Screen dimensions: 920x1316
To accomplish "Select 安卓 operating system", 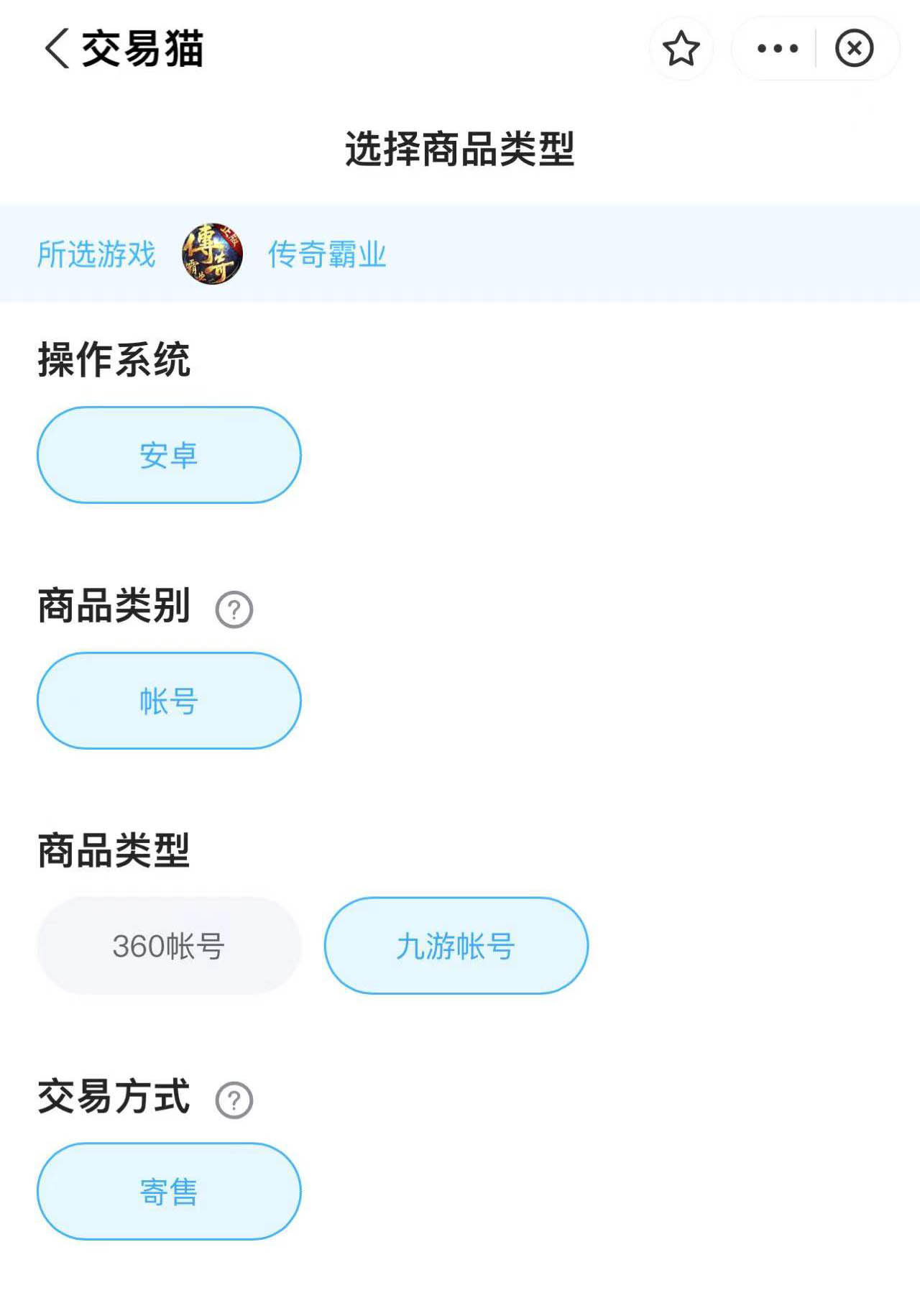I will point(169,455).
